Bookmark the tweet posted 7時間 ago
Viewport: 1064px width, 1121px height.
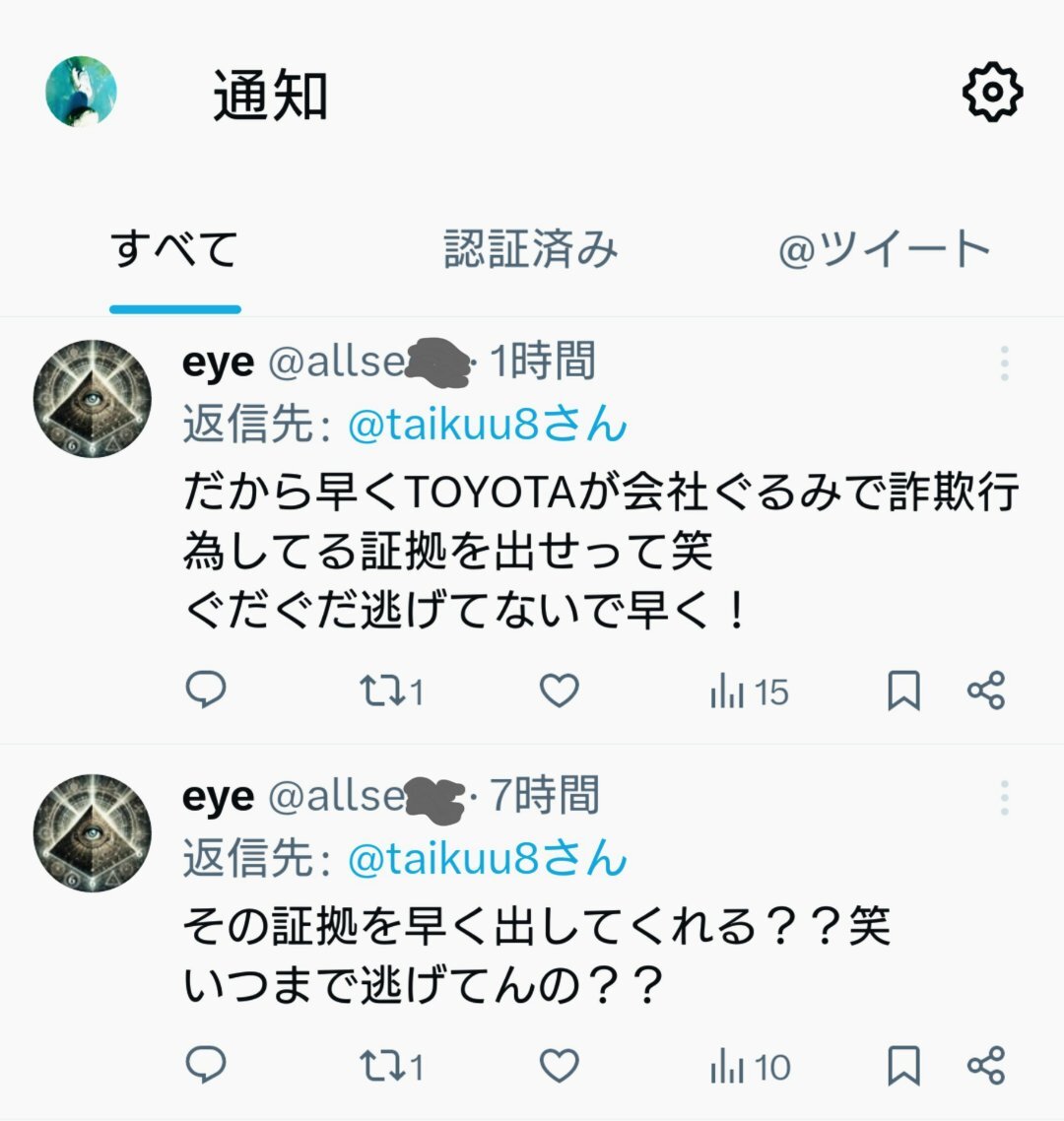point(903,1066)
